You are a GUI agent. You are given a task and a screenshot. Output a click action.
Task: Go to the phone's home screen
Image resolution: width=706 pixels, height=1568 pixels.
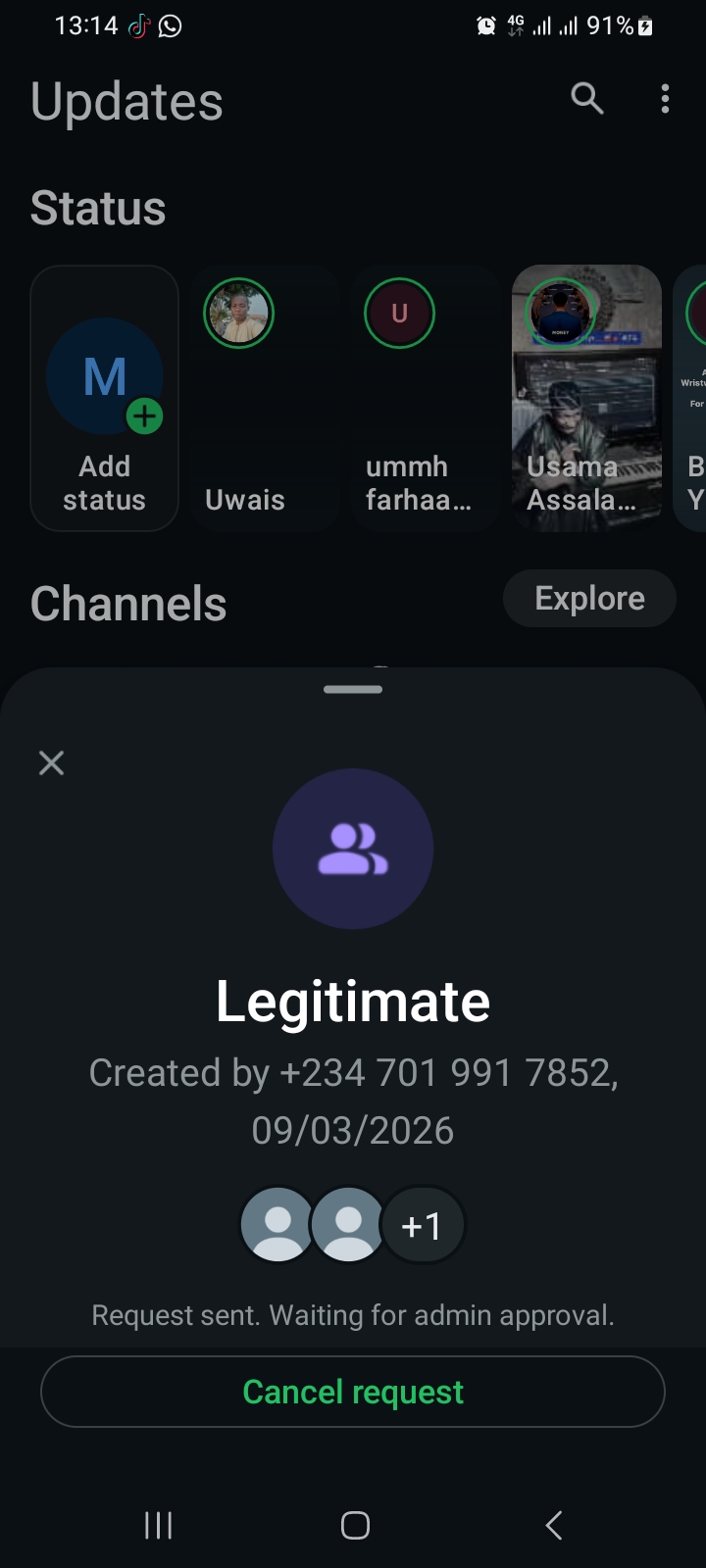pyautogui.click(x=355, y=1525)
